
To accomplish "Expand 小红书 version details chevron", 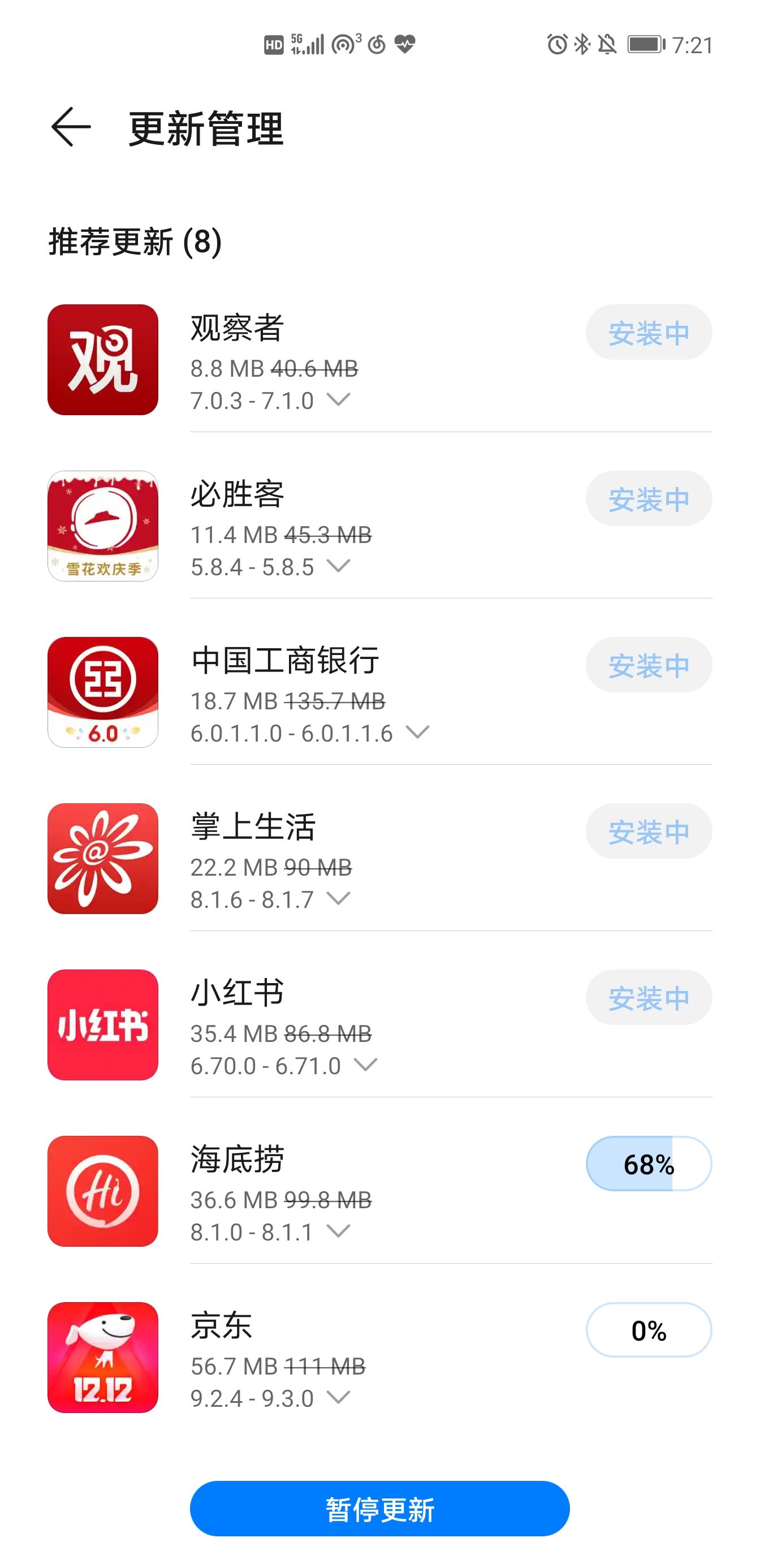I will point(365,1065).
